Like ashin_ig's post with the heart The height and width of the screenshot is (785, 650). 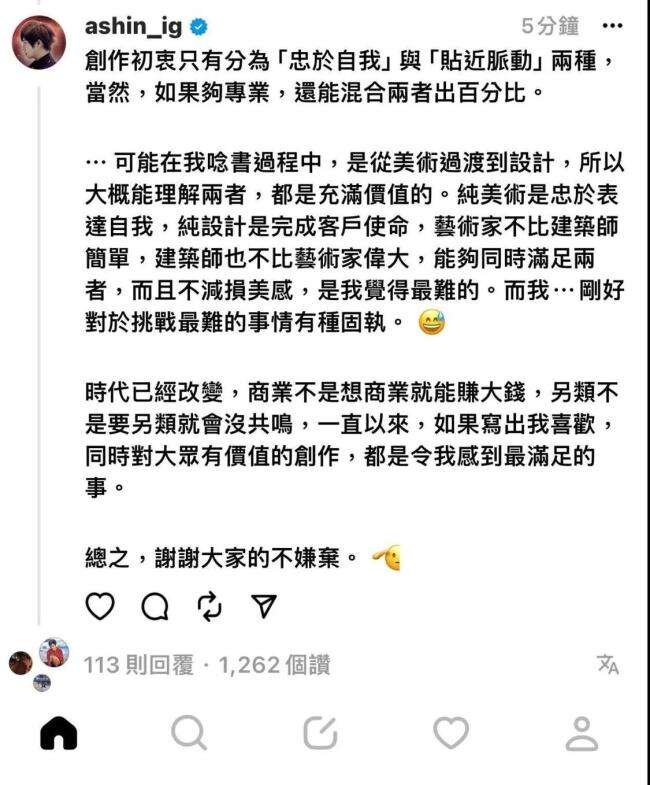pos(100,606)
